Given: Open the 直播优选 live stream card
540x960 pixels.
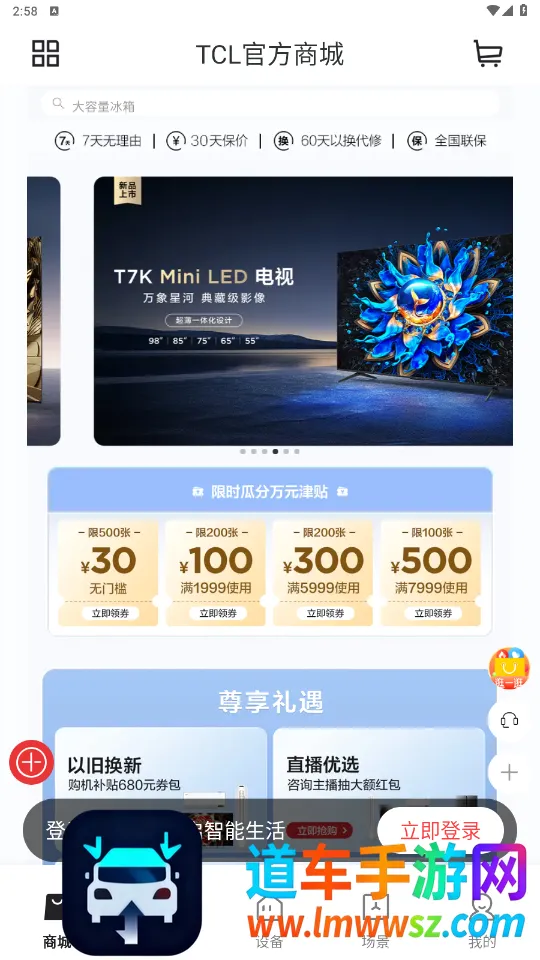Looking at the screenshot, I should [x=379, y=773].
